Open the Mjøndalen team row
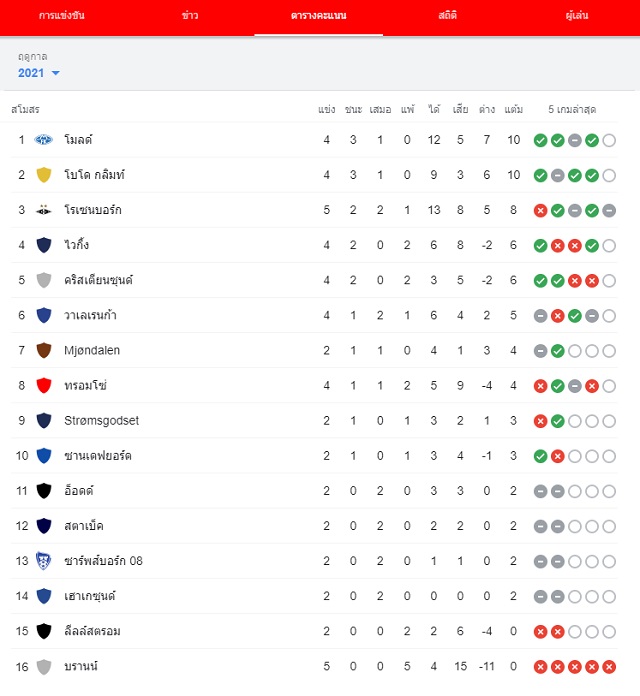The width and height of the screenshot is (640, 696). coord(314,351)
